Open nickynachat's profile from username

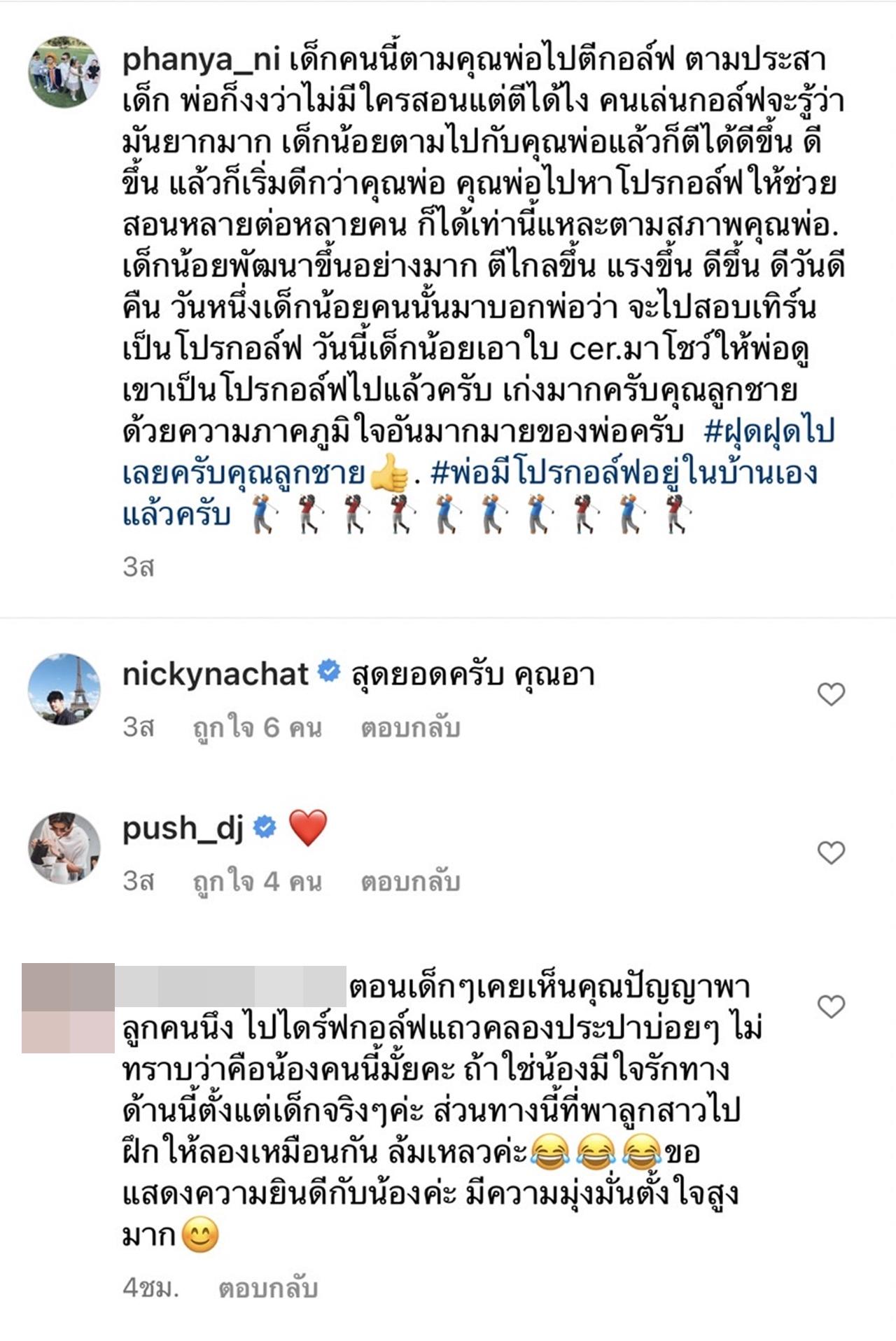tap(215, 674)
